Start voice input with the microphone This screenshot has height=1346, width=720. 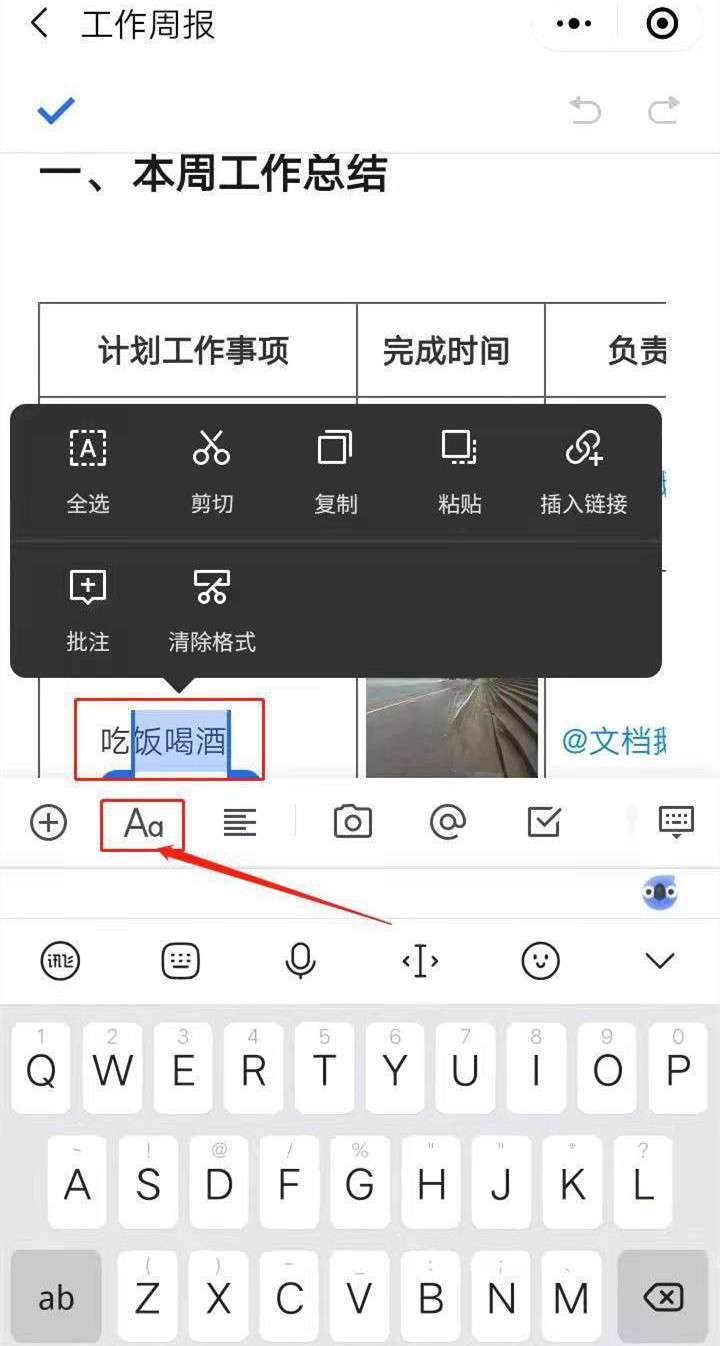tap(300, 962)
